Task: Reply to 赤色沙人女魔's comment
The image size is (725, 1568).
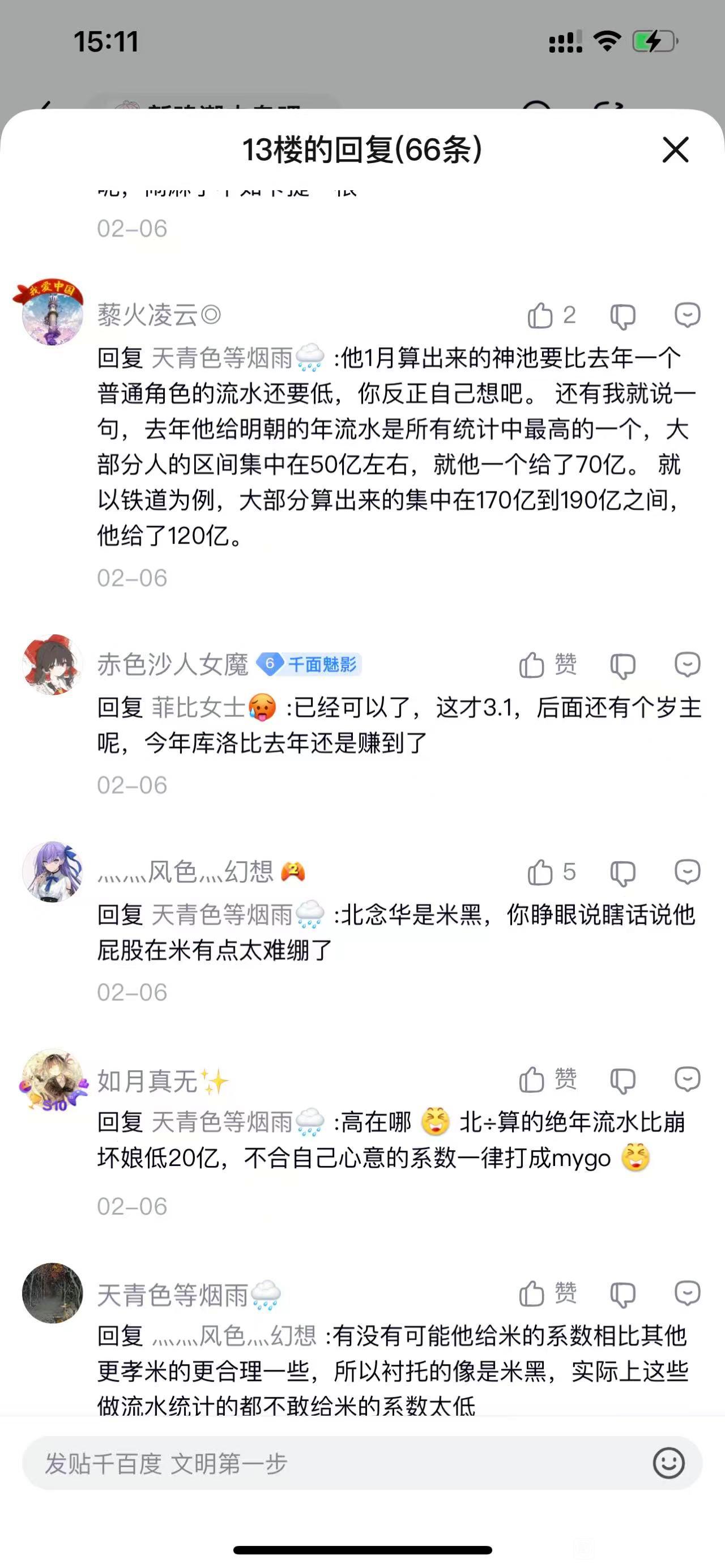Action: pos(687,665)
